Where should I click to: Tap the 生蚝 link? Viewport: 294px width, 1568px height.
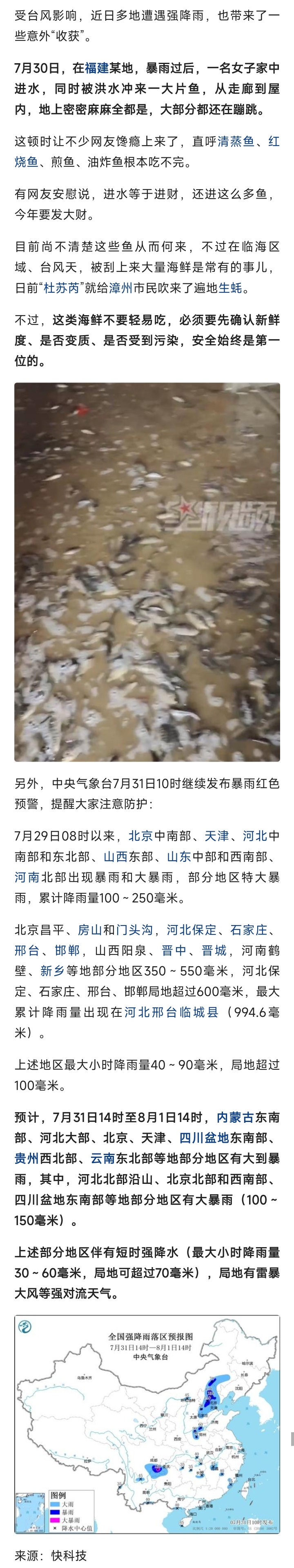231,288
